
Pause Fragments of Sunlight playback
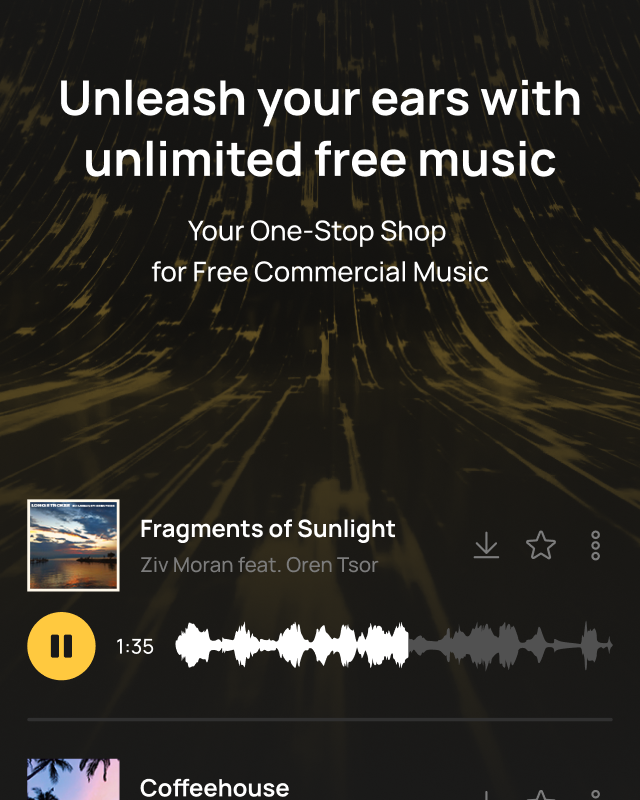coord(61,646)
